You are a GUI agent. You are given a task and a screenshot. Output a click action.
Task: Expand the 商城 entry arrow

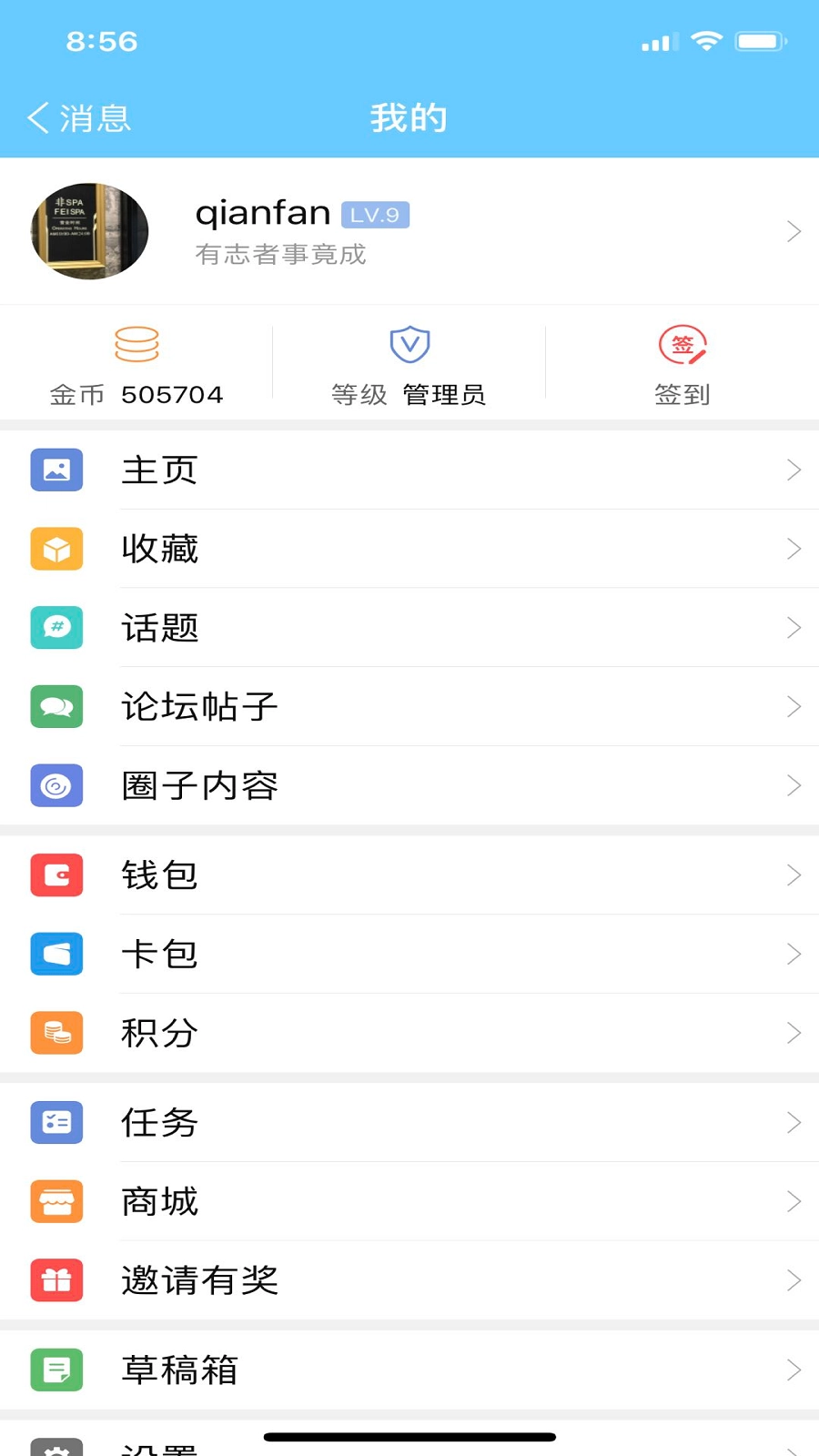tap(793, 1201)
